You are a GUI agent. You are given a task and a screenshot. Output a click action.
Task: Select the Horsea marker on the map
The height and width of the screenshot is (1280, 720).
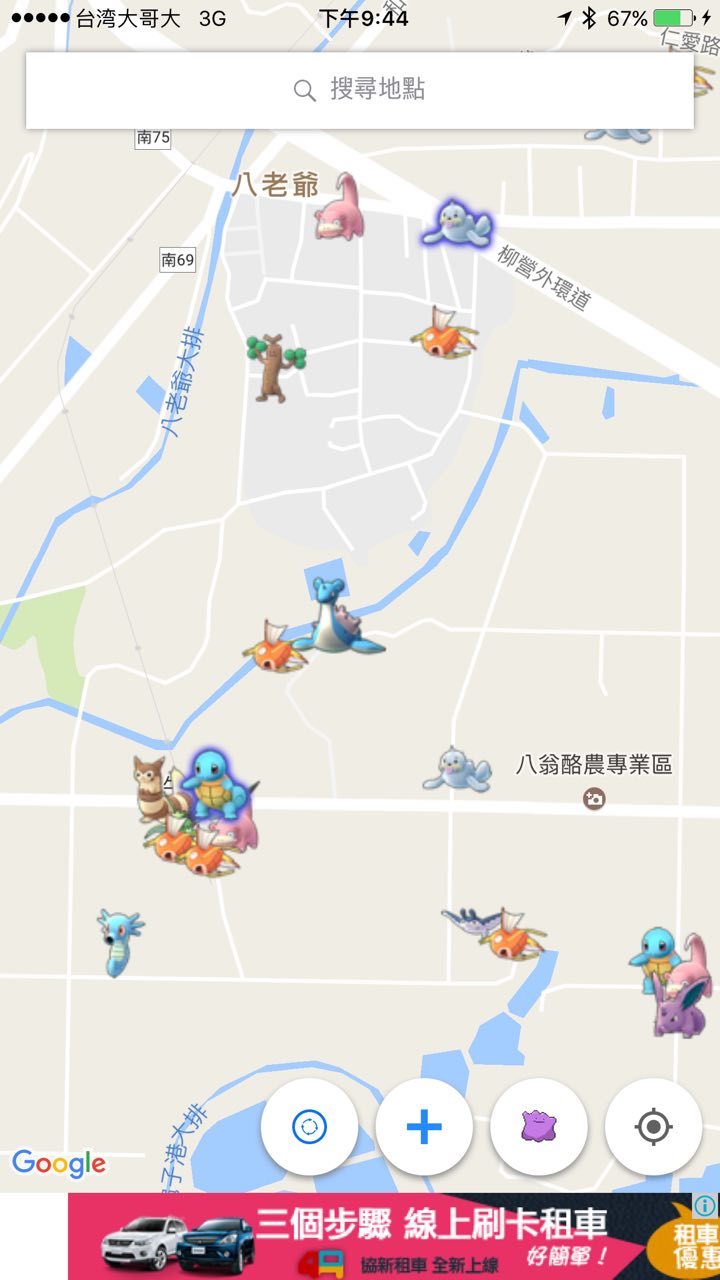[119, 941]
